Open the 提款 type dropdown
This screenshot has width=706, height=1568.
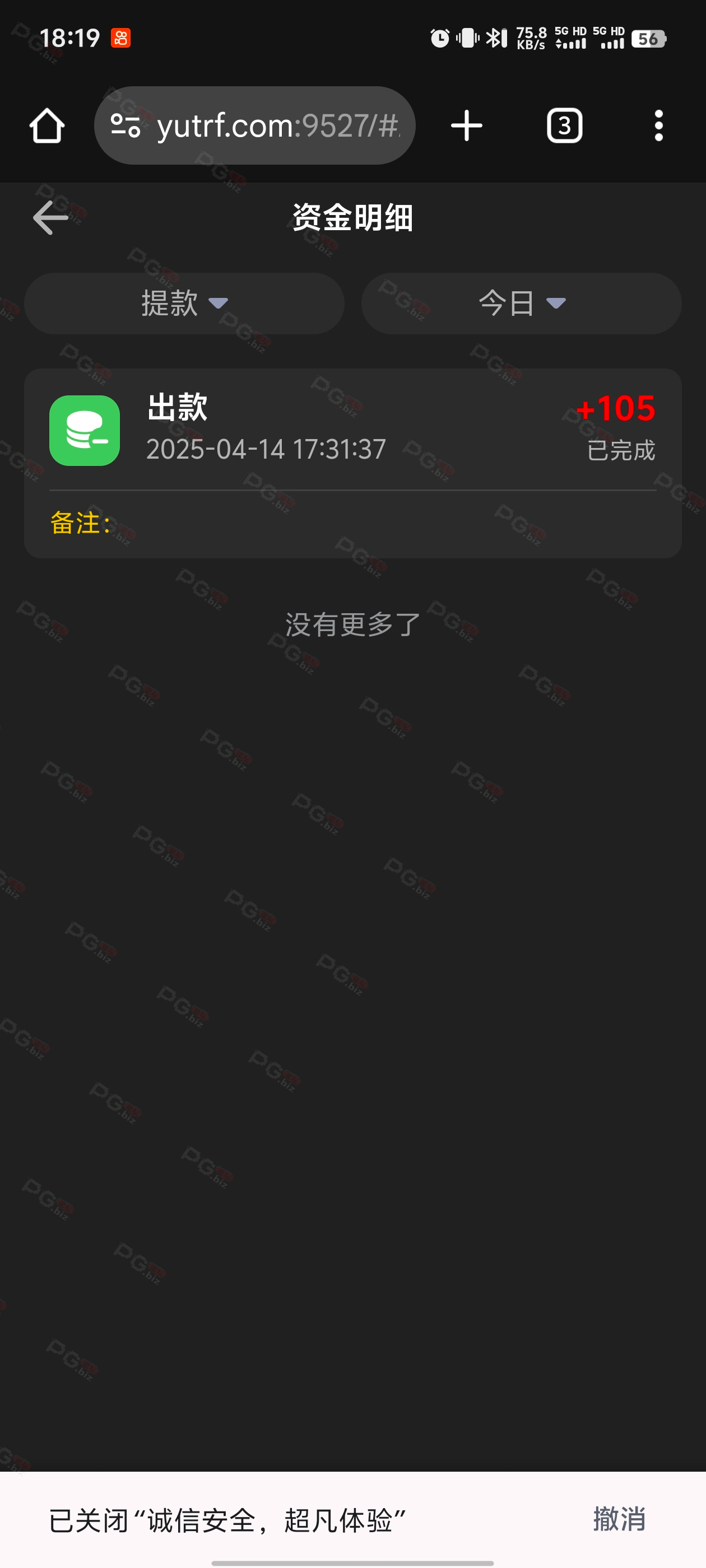tap(184, 303)
